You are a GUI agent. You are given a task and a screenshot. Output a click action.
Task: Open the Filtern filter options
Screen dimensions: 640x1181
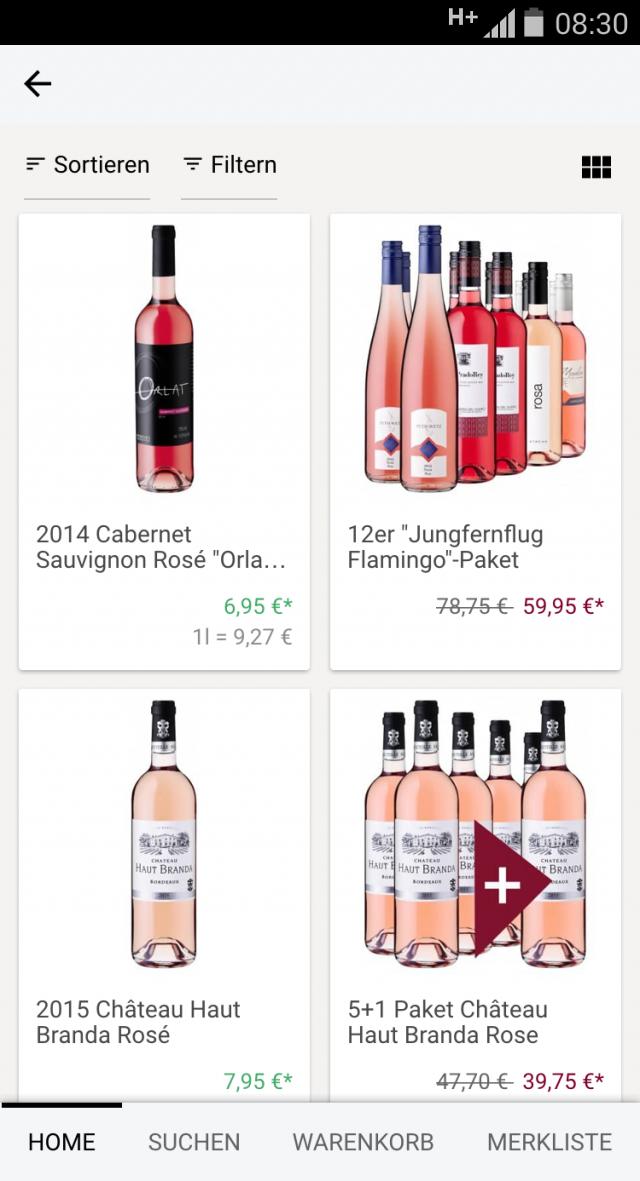(x=230, y=165)
